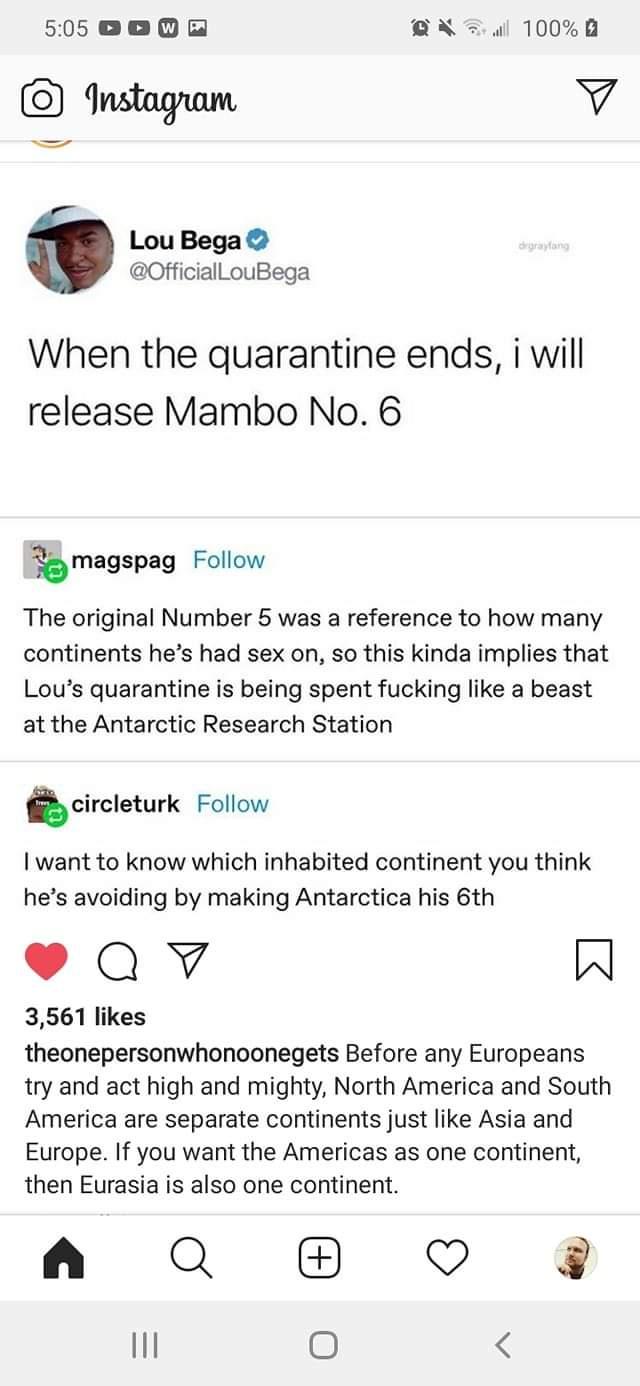Switch to the Search tab
The image size is (640, 1386).
[x=190, y=1257]
